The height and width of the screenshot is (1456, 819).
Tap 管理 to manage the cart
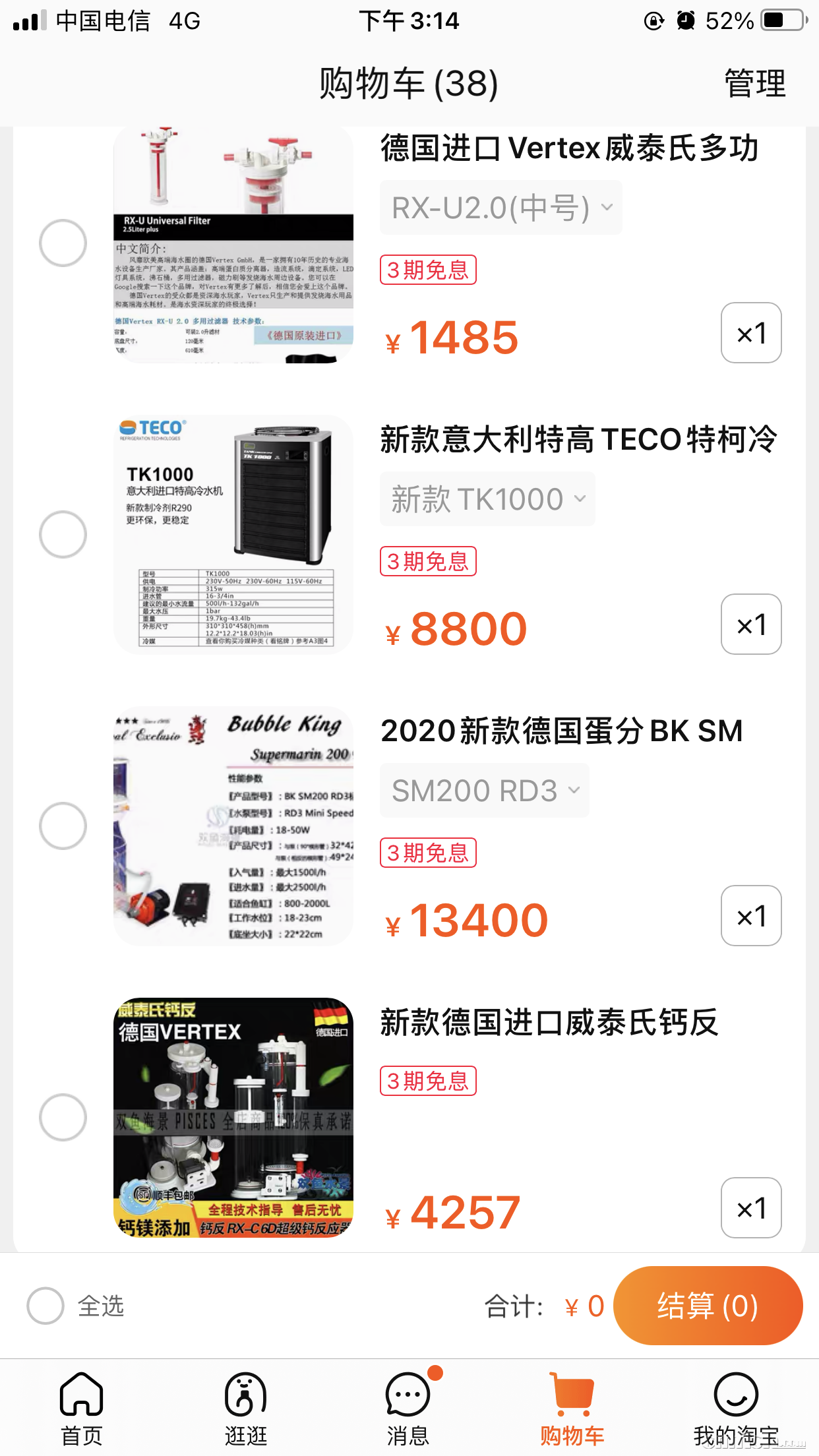tap(754, 84)
